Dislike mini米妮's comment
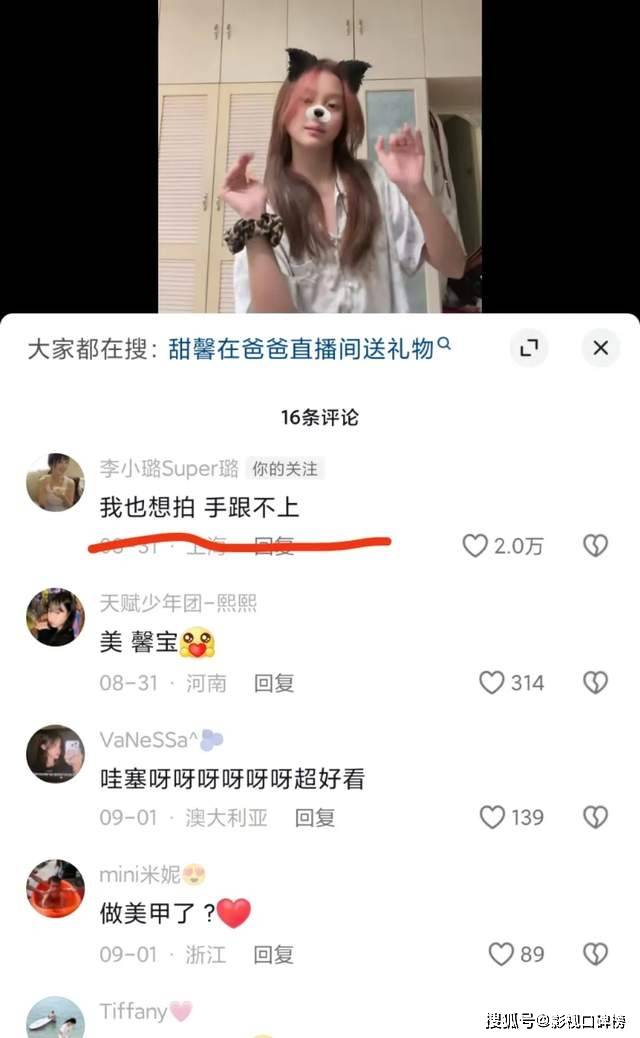Viewport: 640px width, 1038px height. click(x=595, y=954)
